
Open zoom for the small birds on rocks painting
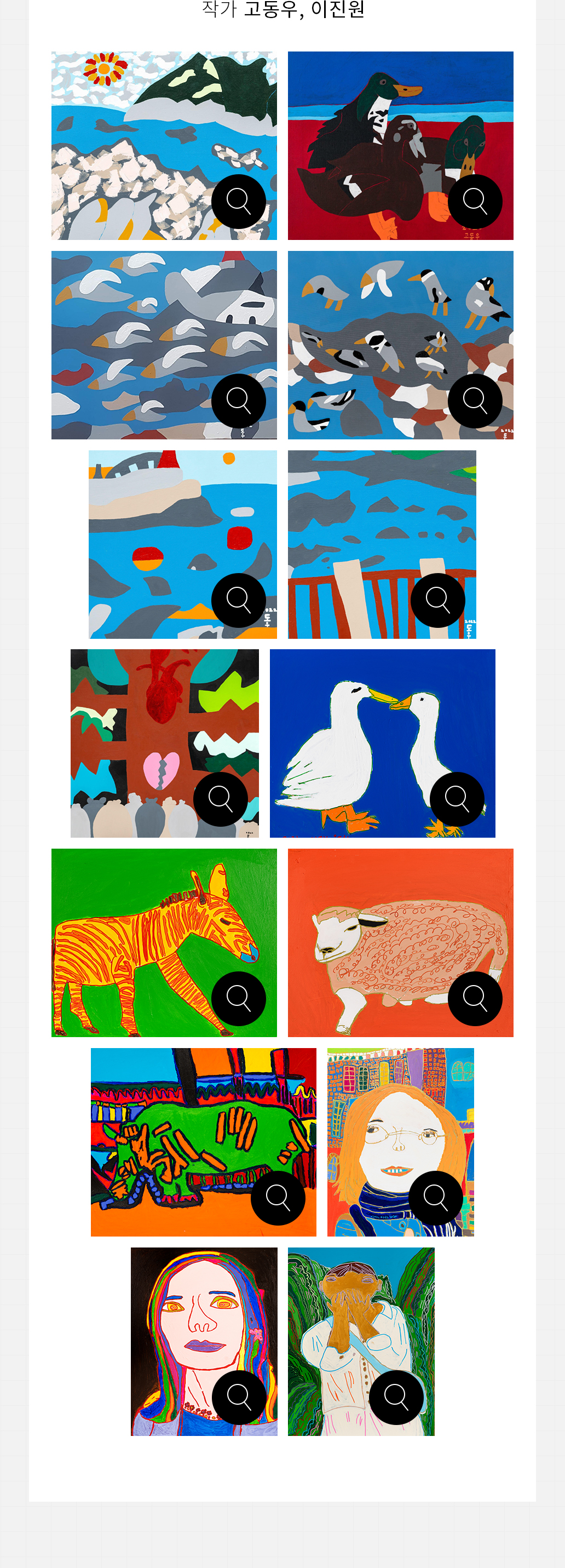click(475, 401)
